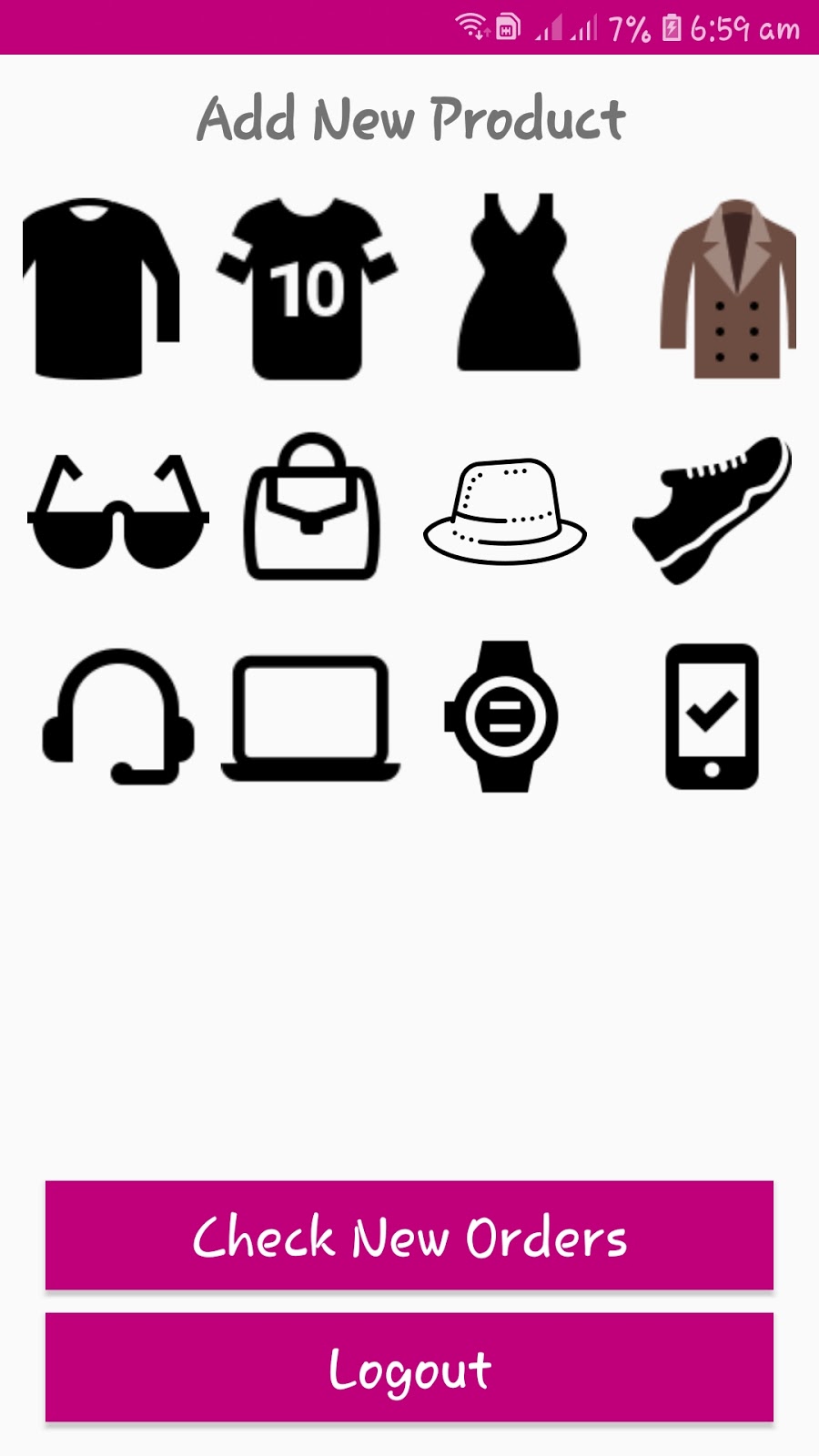Select the hat category icon

point(505,511)
